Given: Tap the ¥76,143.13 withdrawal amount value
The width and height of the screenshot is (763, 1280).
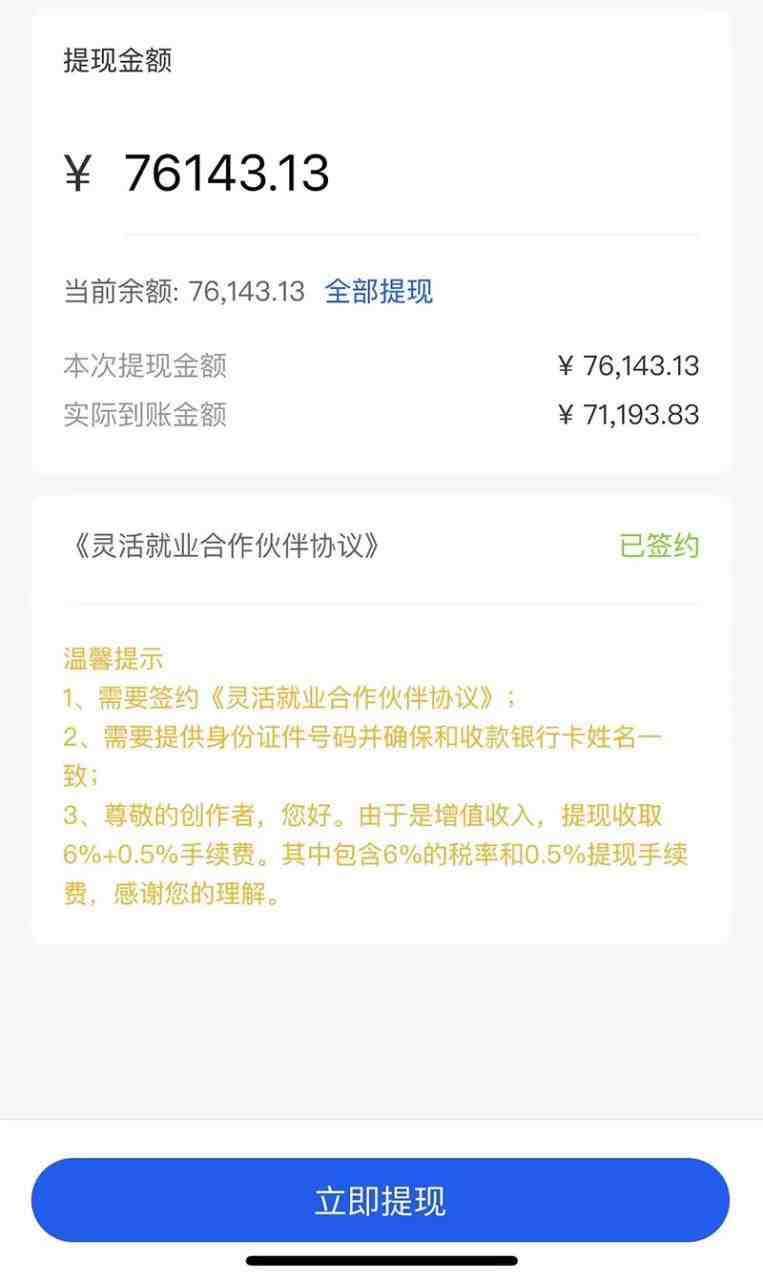Looking at the screenshot, I should (x=631, y=366).
